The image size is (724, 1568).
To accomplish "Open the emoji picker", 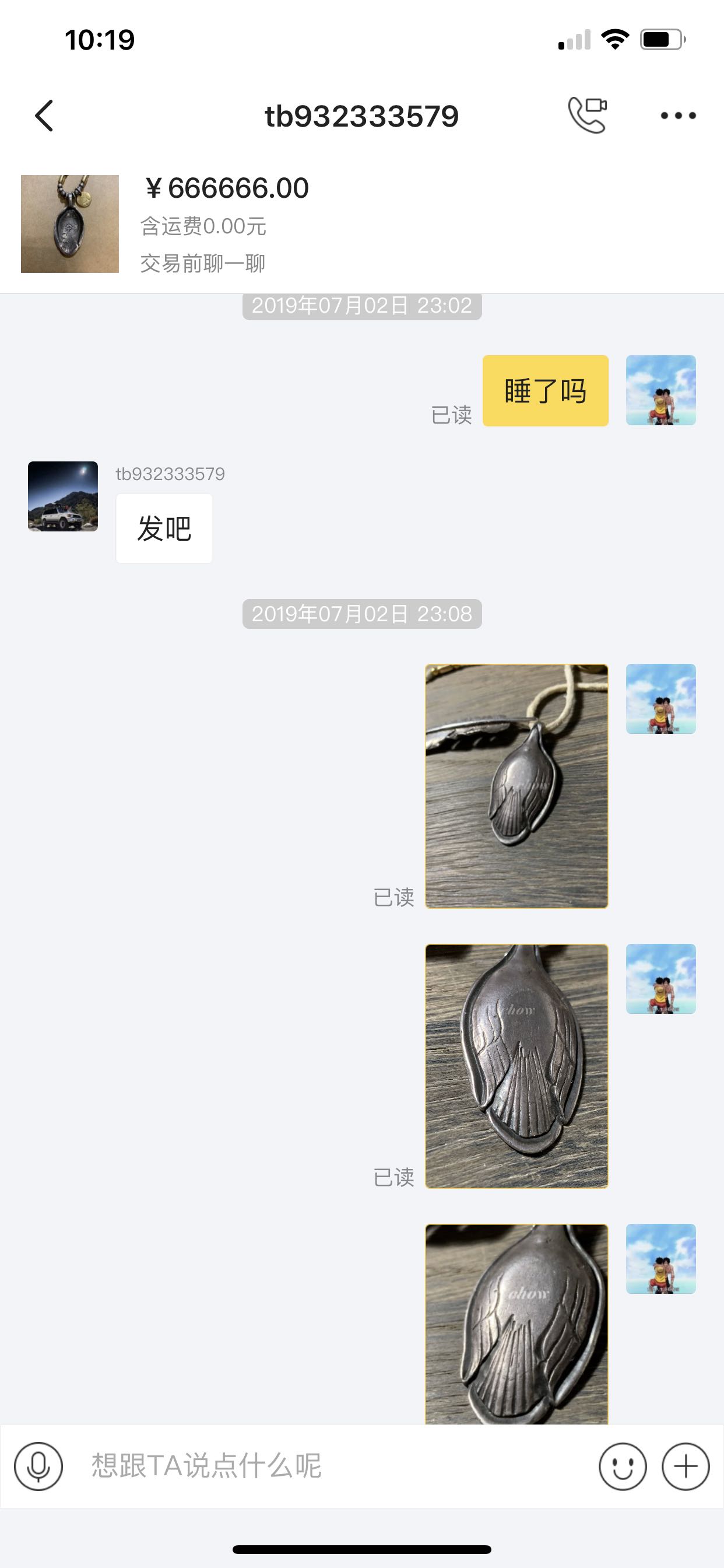I will [x=623, y=1466].
